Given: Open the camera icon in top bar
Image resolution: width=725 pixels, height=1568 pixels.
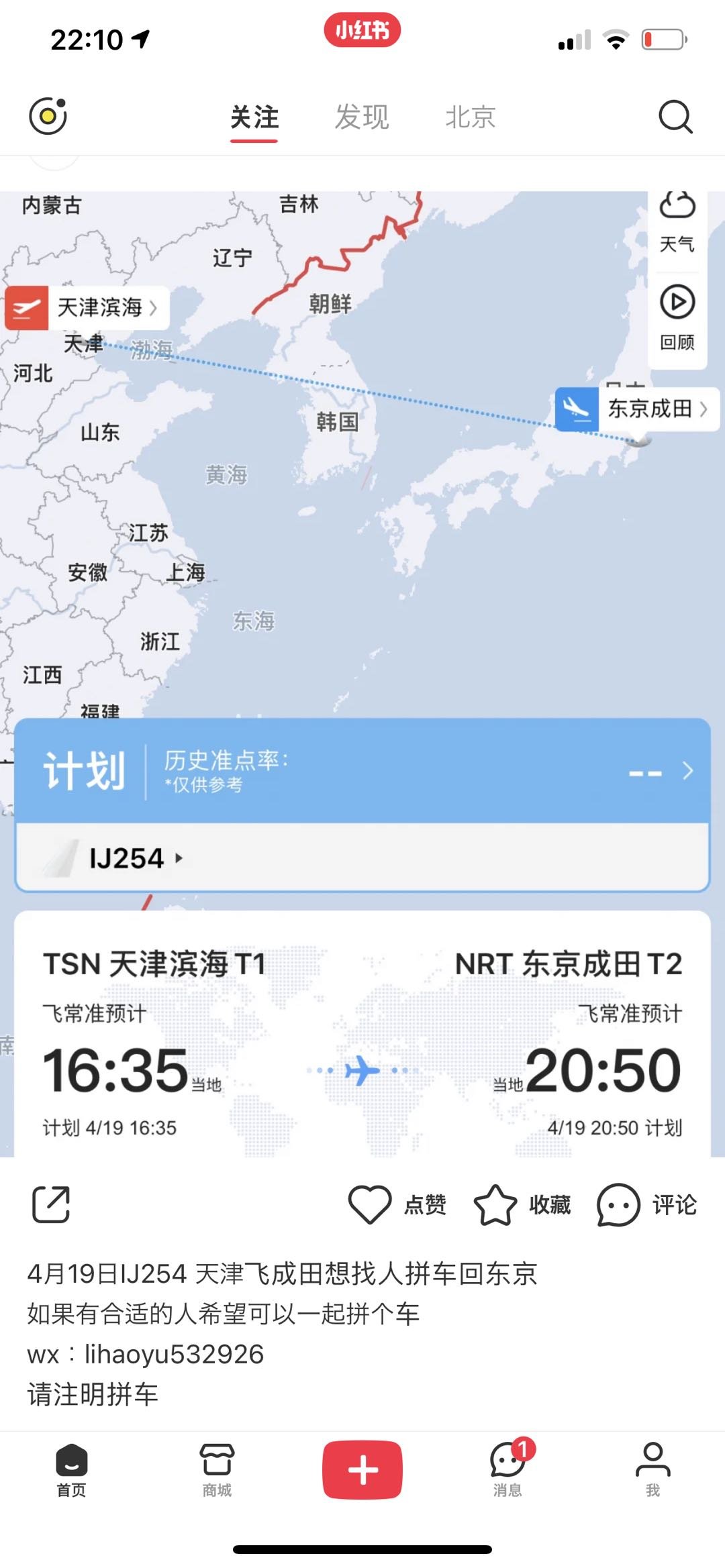Looking at the screenshot, I should pyautogui.click(x=48, y=116).
